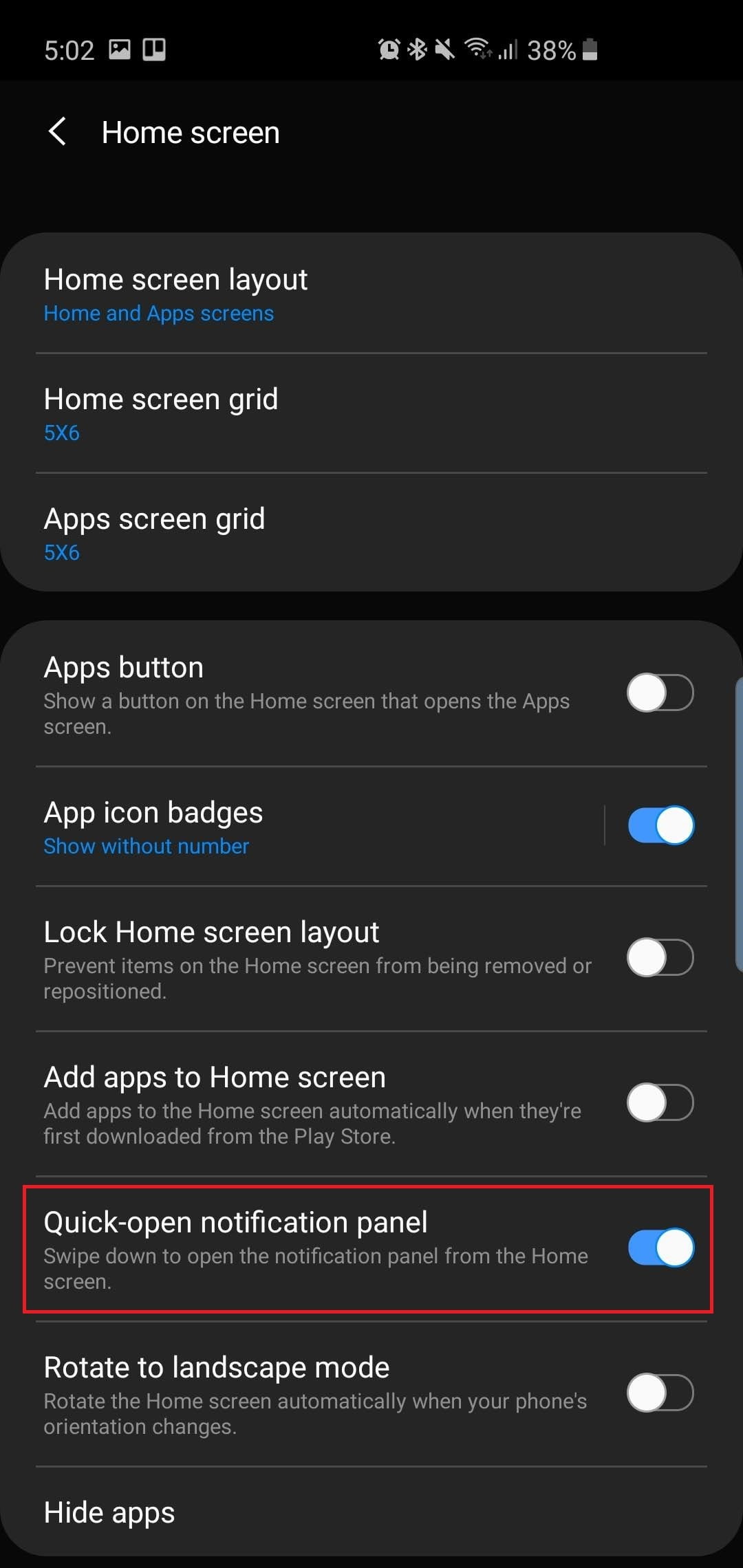
Task: Disable Quick-open notification panel
Action: 660,1248
